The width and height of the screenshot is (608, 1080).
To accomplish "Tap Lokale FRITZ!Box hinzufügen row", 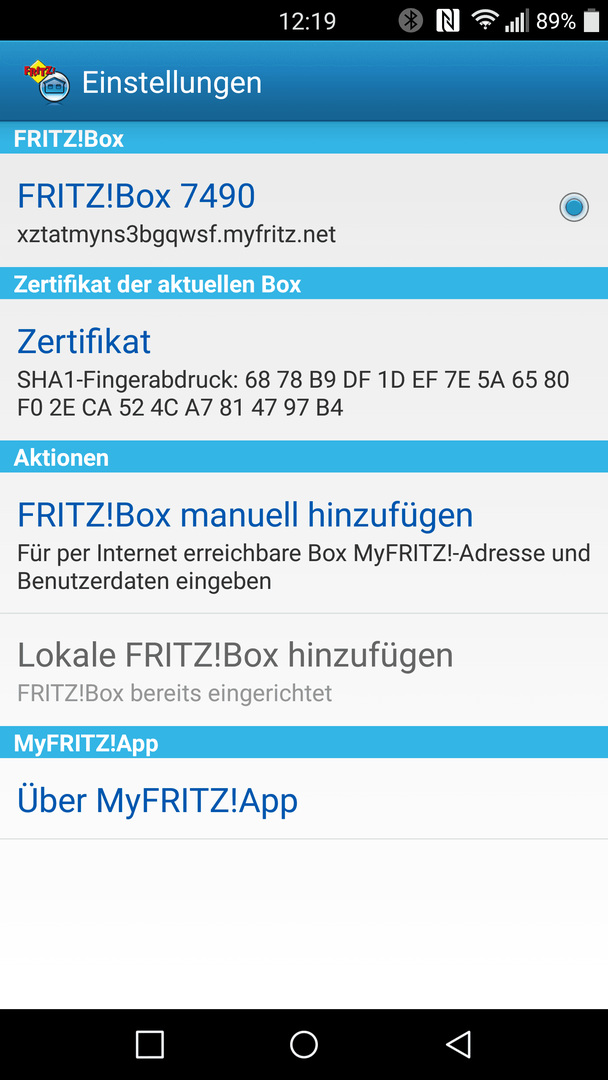I will click(304, 669).
